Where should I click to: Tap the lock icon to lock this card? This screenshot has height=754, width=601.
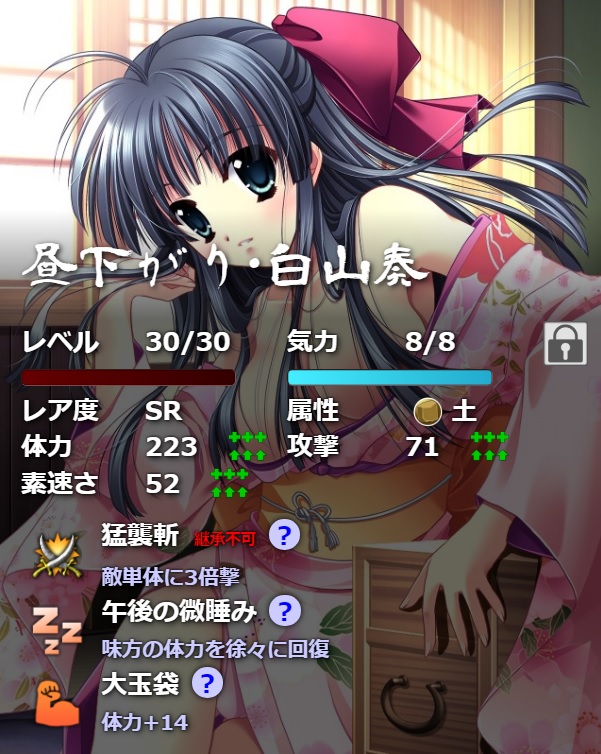tap(565, 344)
